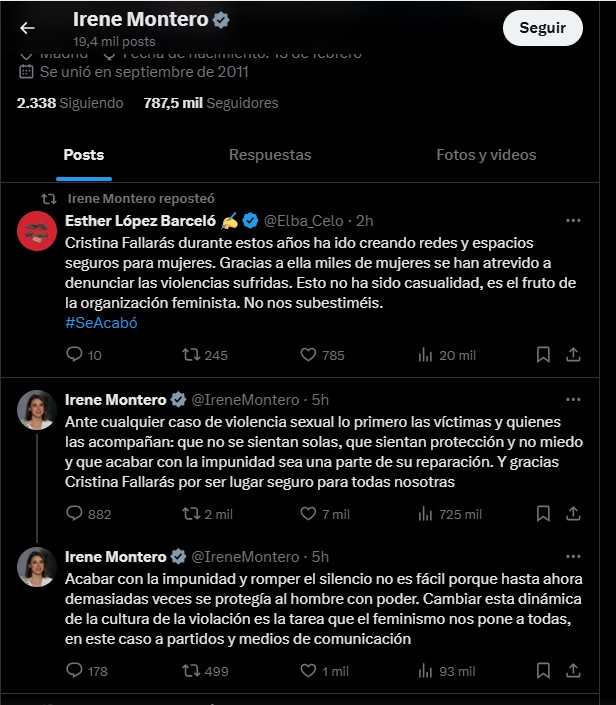Share Esther López Barceló's post
This screenshot has width=616, height=705.
pyautogui.click(x=573, y=355)
